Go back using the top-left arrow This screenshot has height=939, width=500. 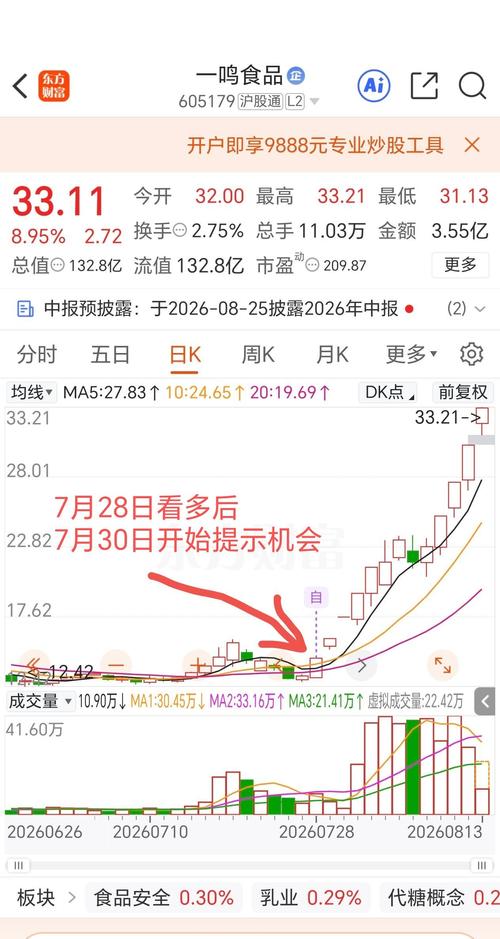click(x=20, y=86)
